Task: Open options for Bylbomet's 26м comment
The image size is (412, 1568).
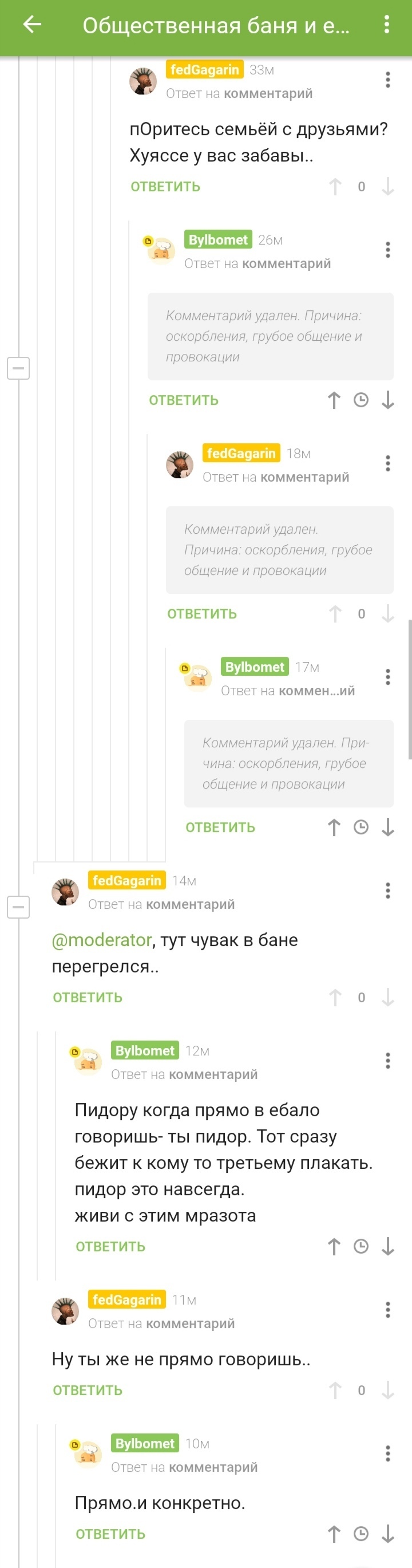Action: click(387, 250)
